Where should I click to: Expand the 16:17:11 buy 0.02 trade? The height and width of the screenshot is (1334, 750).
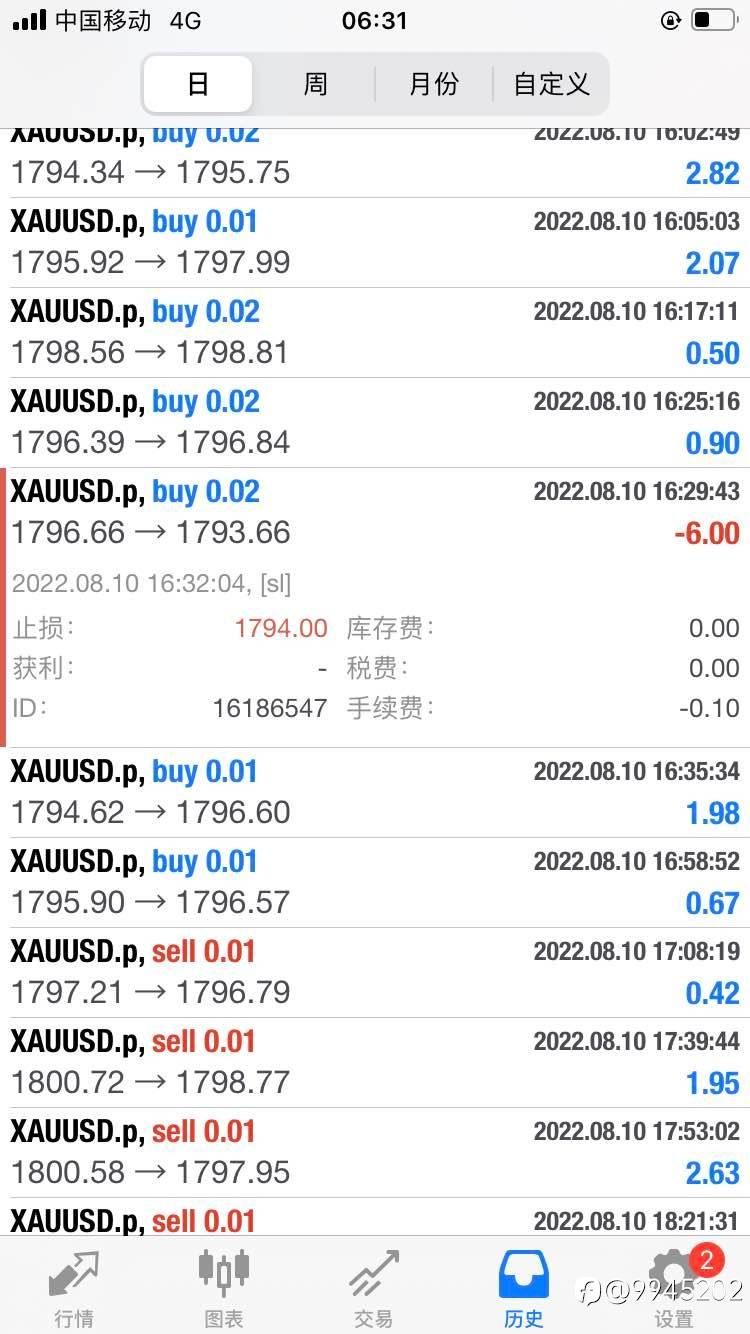(x=375, y=333)
